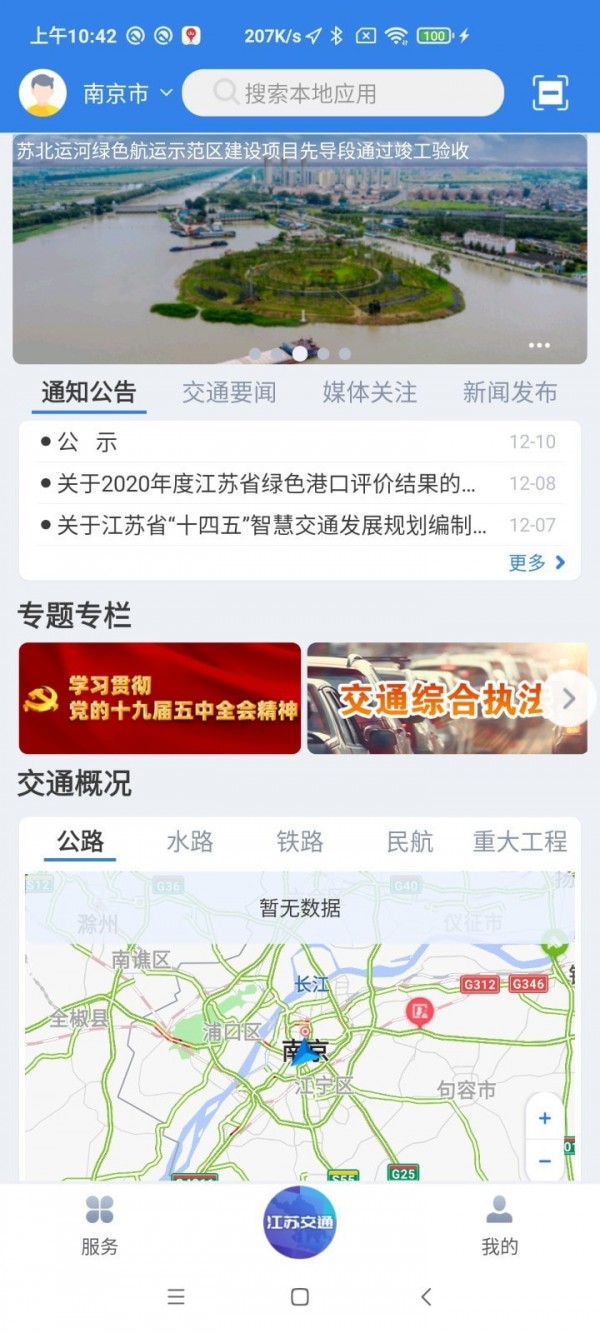
Task: Zoom in on the map
Action: click(x=544, y=1118)
